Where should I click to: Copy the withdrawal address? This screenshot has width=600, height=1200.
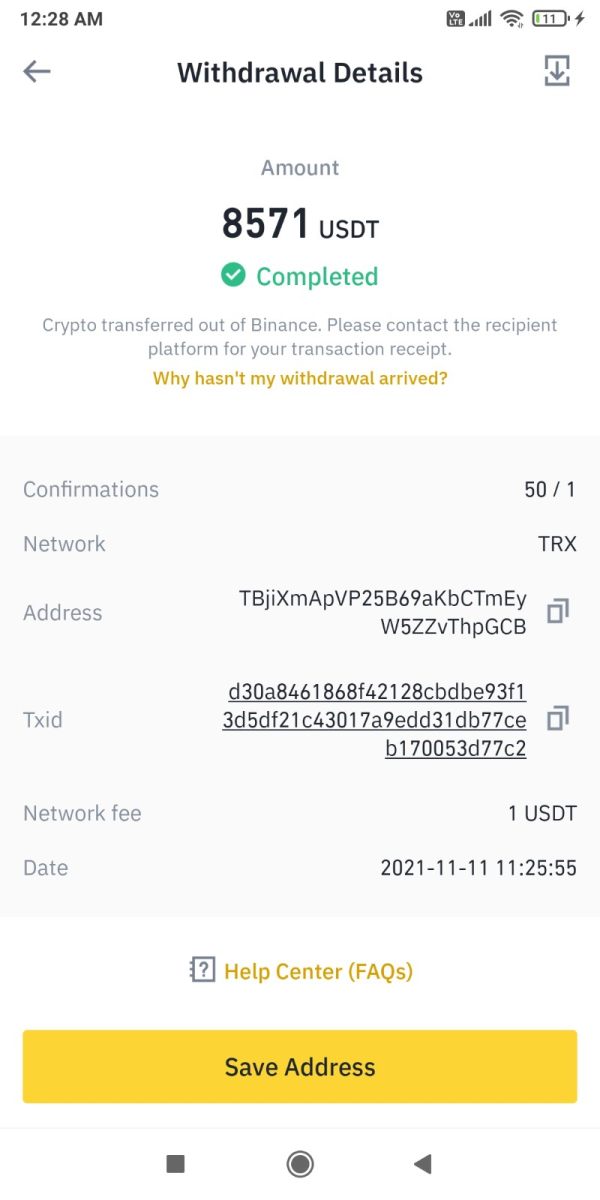coord(558,611)
